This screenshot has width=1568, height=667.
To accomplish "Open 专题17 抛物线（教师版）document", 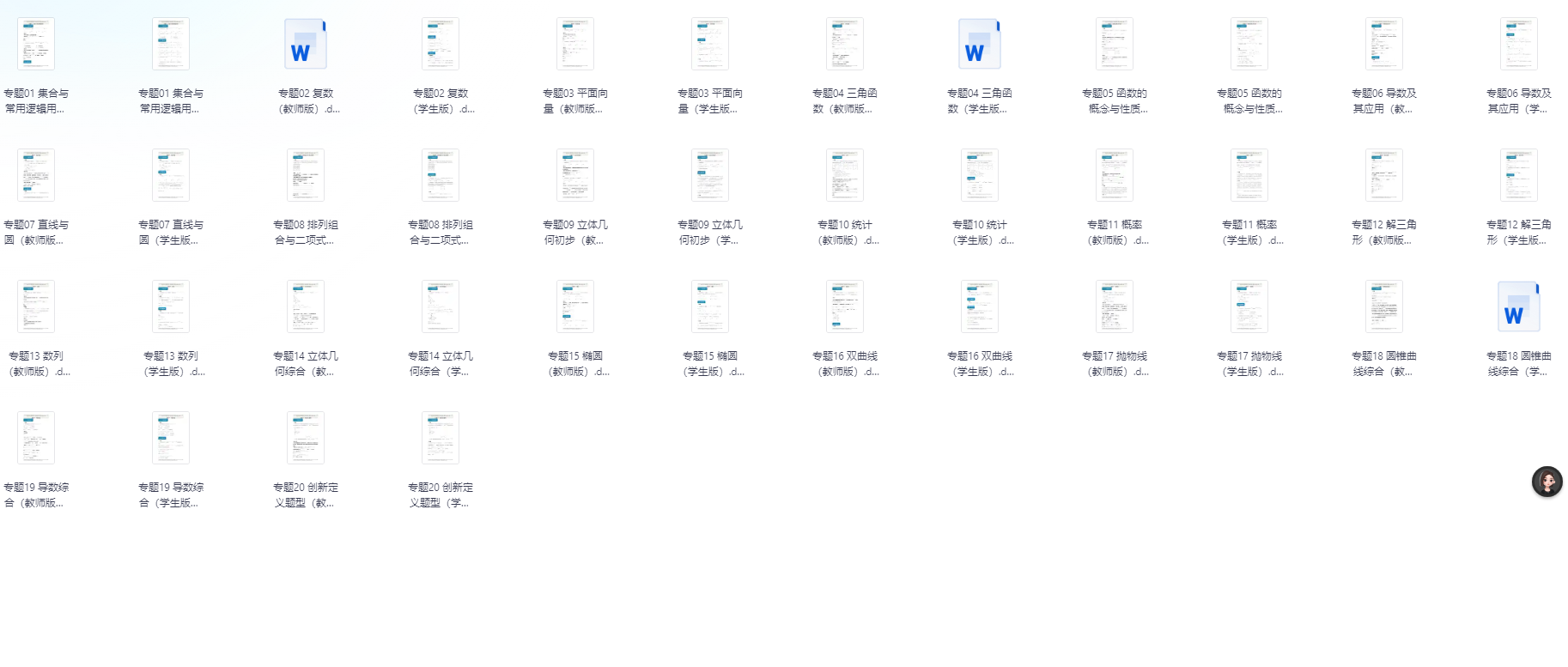I will pos(1115,307).
